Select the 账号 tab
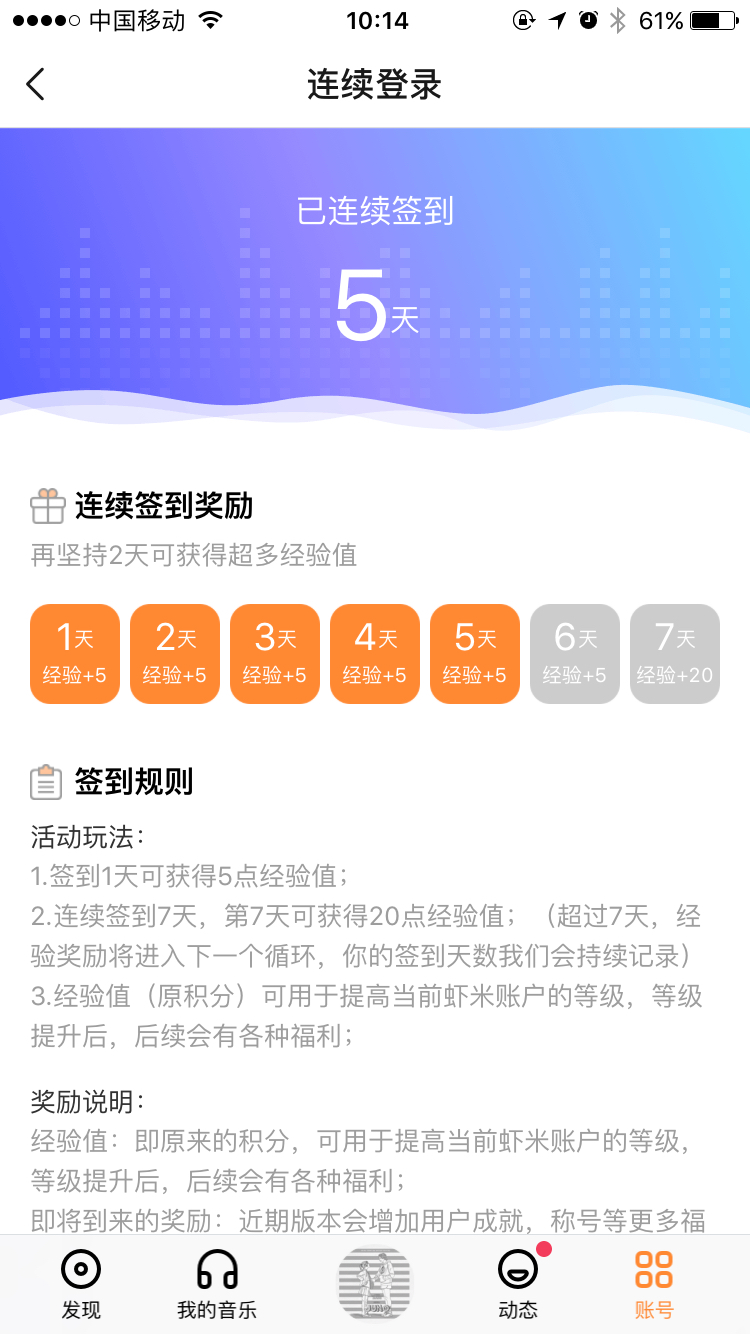 (654, 1284)
